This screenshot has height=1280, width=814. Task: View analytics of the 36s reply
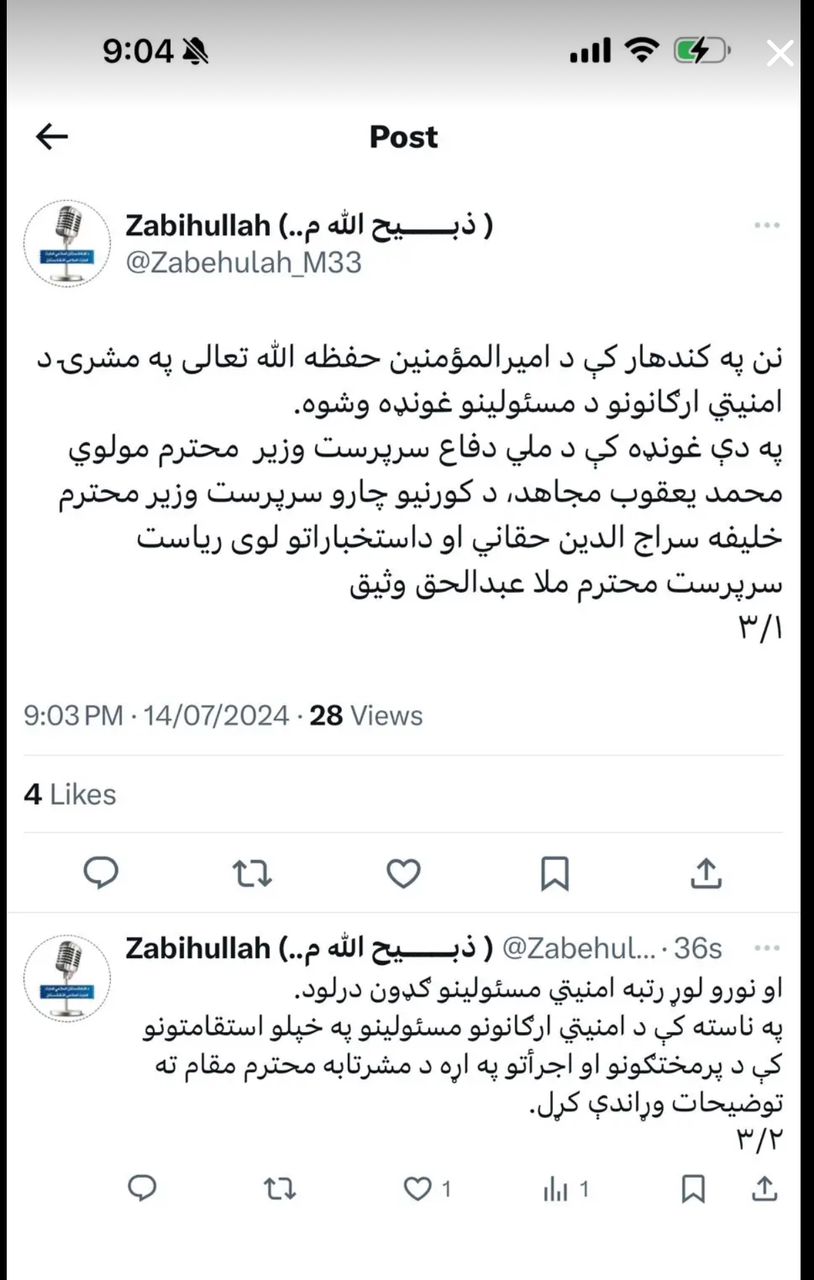(x=555, y=1188)
